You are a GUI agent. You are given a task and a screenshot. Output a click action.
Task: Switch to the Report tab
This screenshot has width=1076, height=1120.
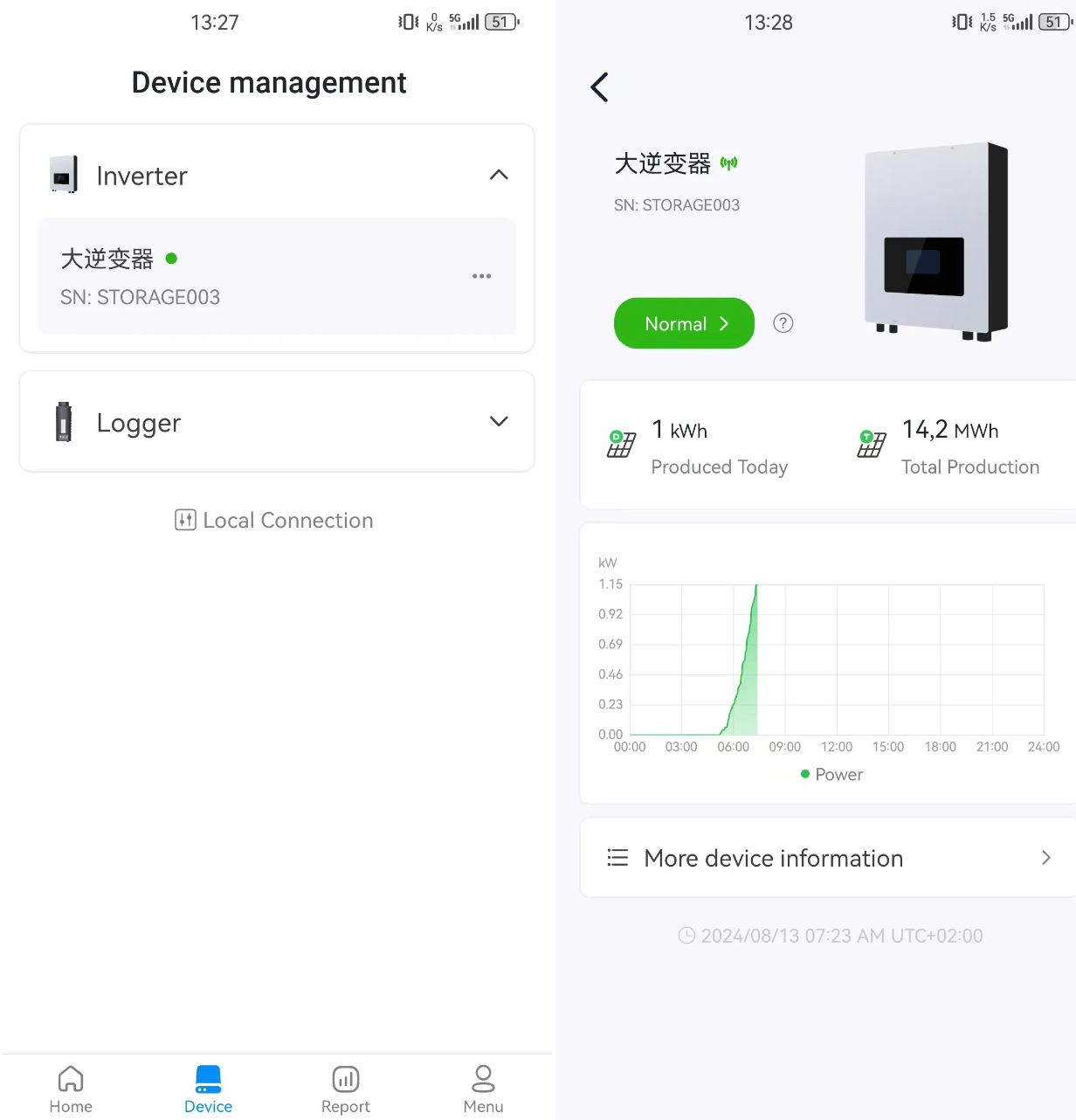(x=346, y=1089)
